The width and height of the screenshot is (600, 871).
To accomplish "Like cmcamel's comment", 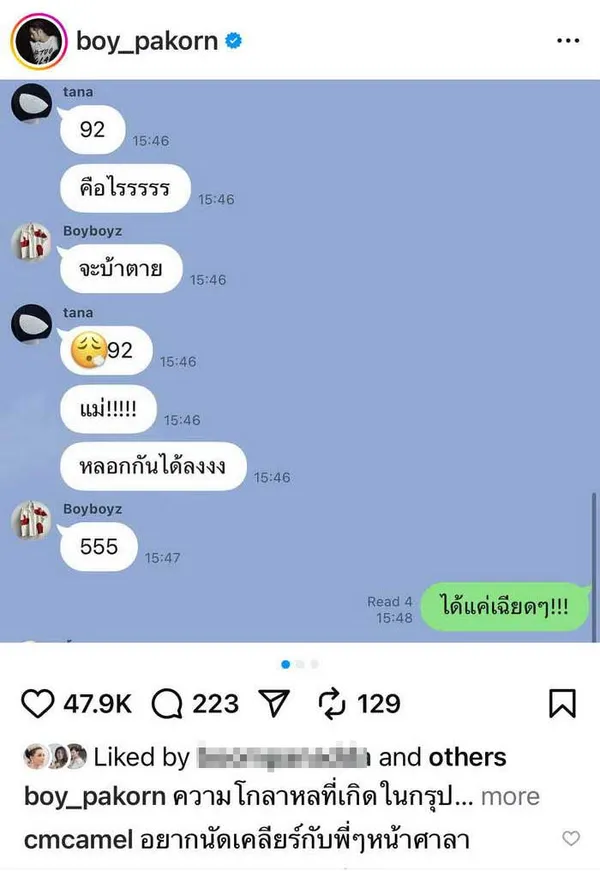I will [x=571, y=838].
